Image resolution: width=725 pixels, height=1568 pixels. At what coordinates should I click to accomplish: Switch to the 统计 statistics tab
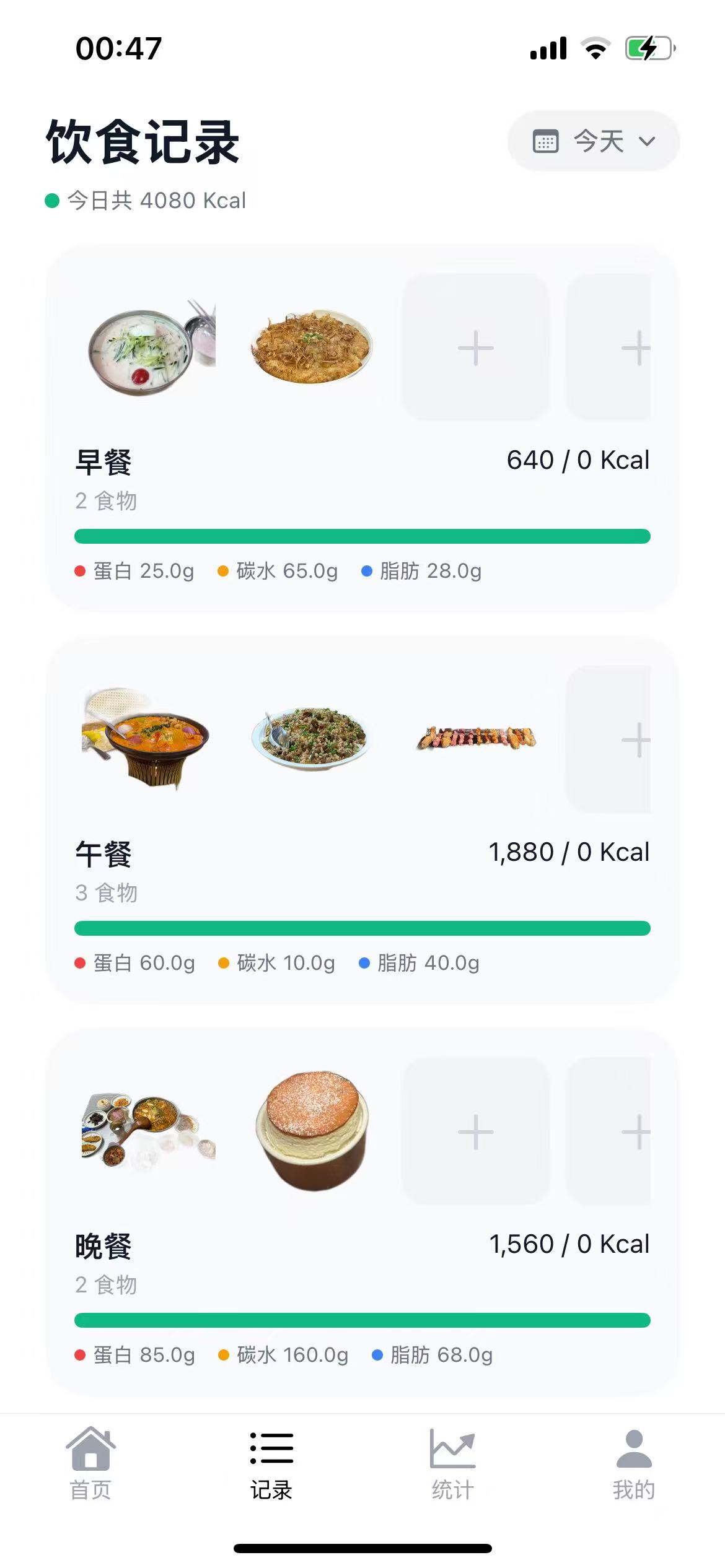[x=452, y=1465]
